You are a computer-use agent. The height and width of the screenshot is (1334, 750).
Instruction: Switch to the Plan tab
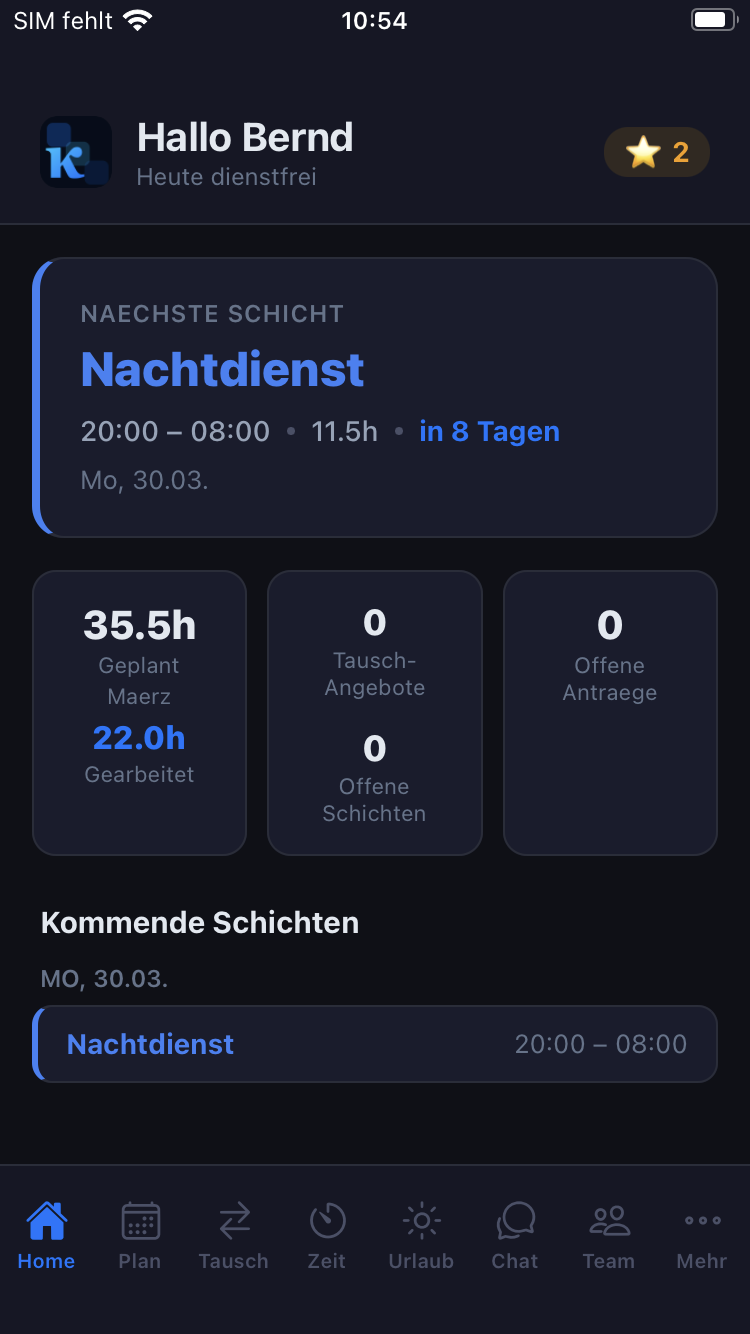[x=140, y=1236]
